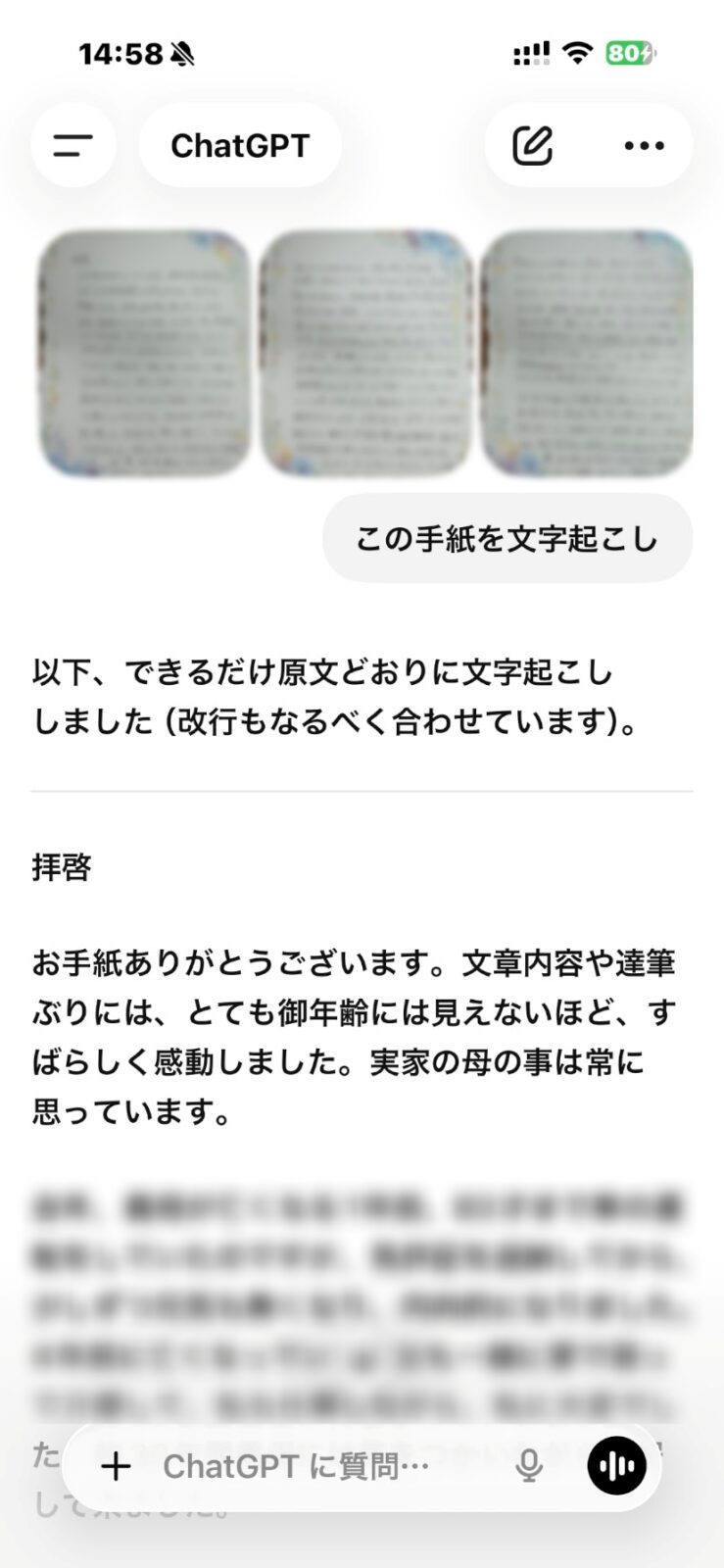Expand the first attached letter image
This screenshot has height=1568, width=724.
(x=142, y=353)
